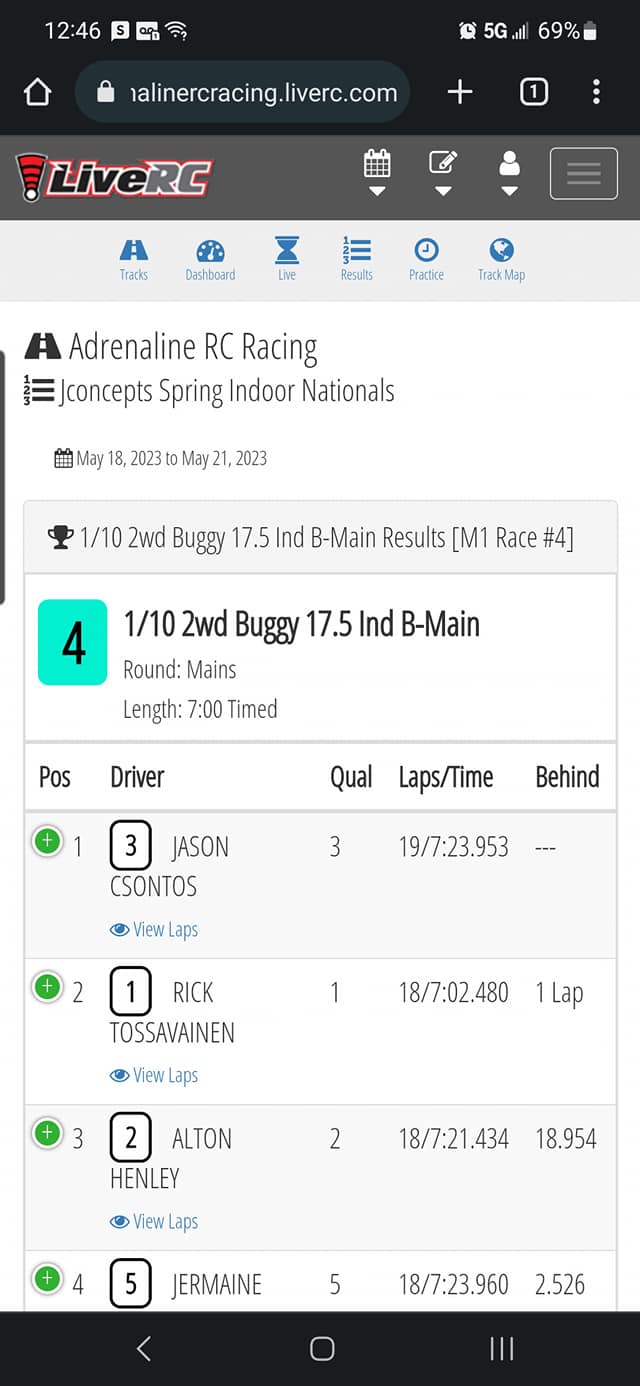The width and height of the screenshot is (640, 1386).
Task: Open the browser overflow menu
Action: (596, 93)
